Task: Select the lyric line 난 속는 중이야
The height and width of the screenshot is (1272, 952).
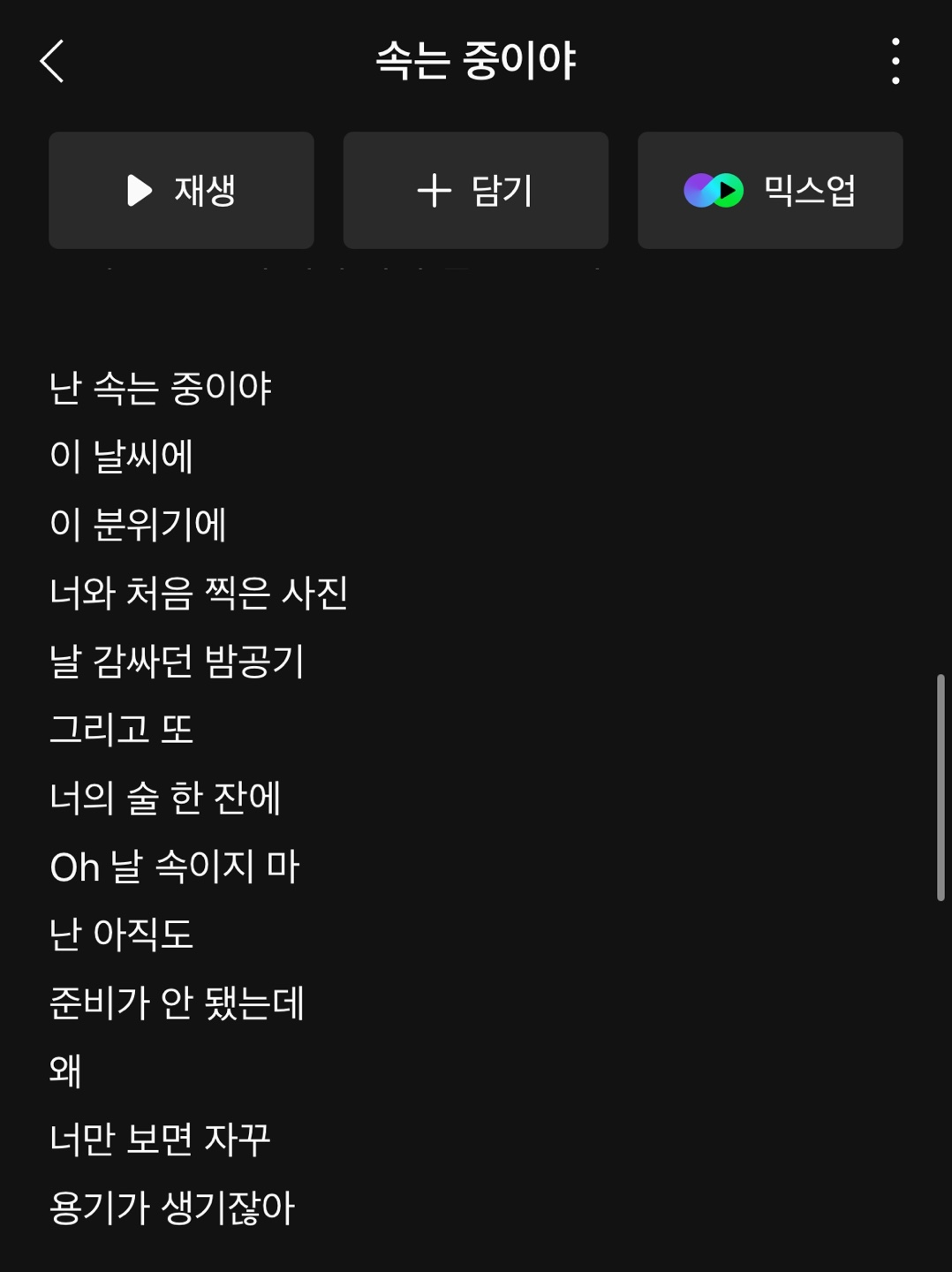Action: point(162,387)
